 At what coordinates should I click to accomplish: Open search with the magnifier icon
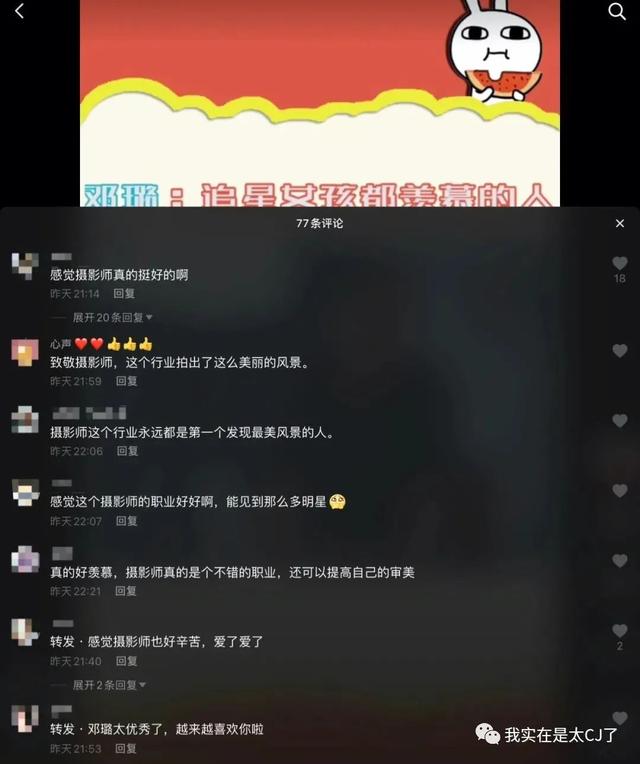click(617, 12)
